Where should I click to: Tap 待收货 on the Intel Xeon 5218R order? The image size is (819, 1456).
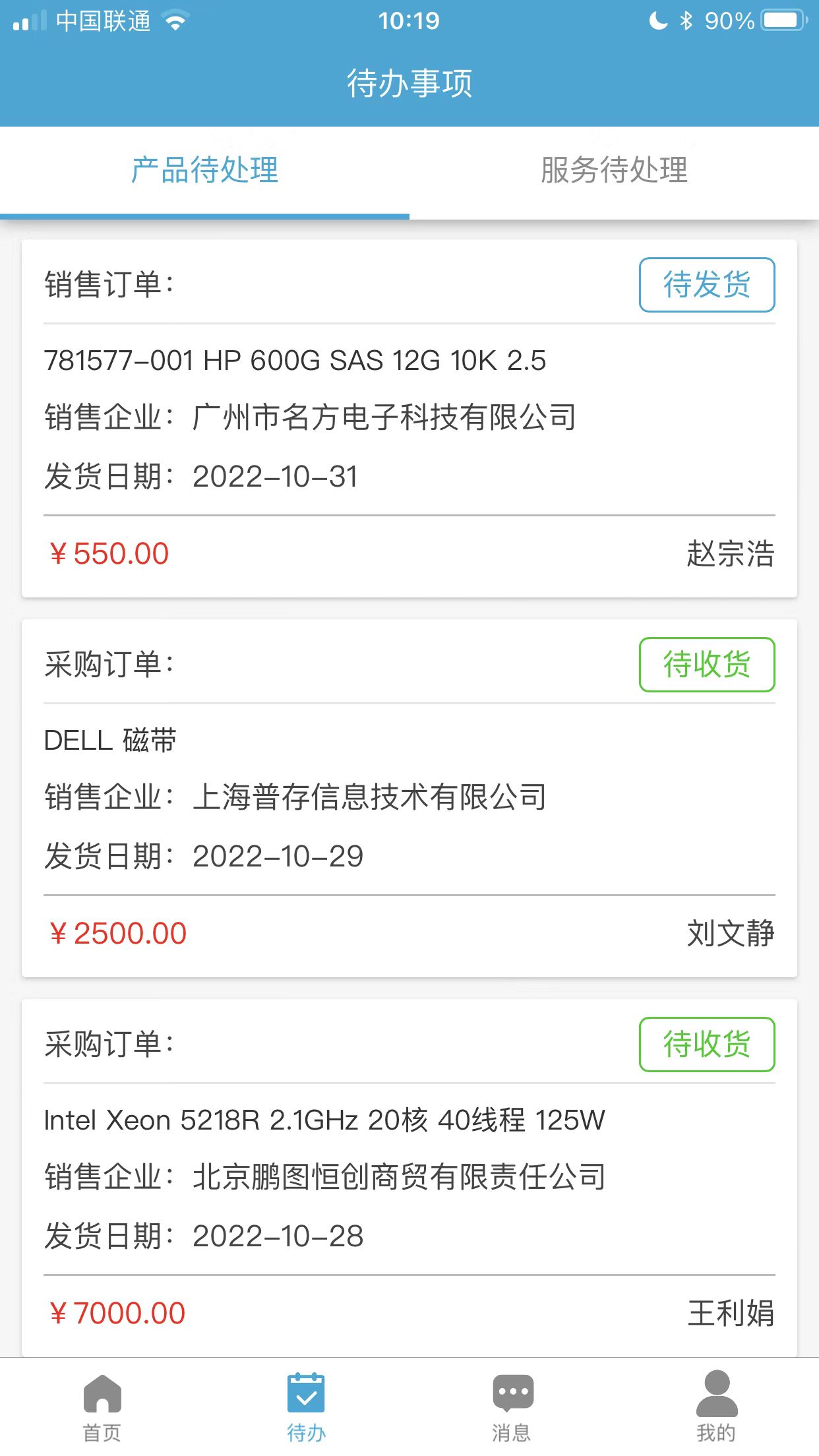pos(706,1045)
